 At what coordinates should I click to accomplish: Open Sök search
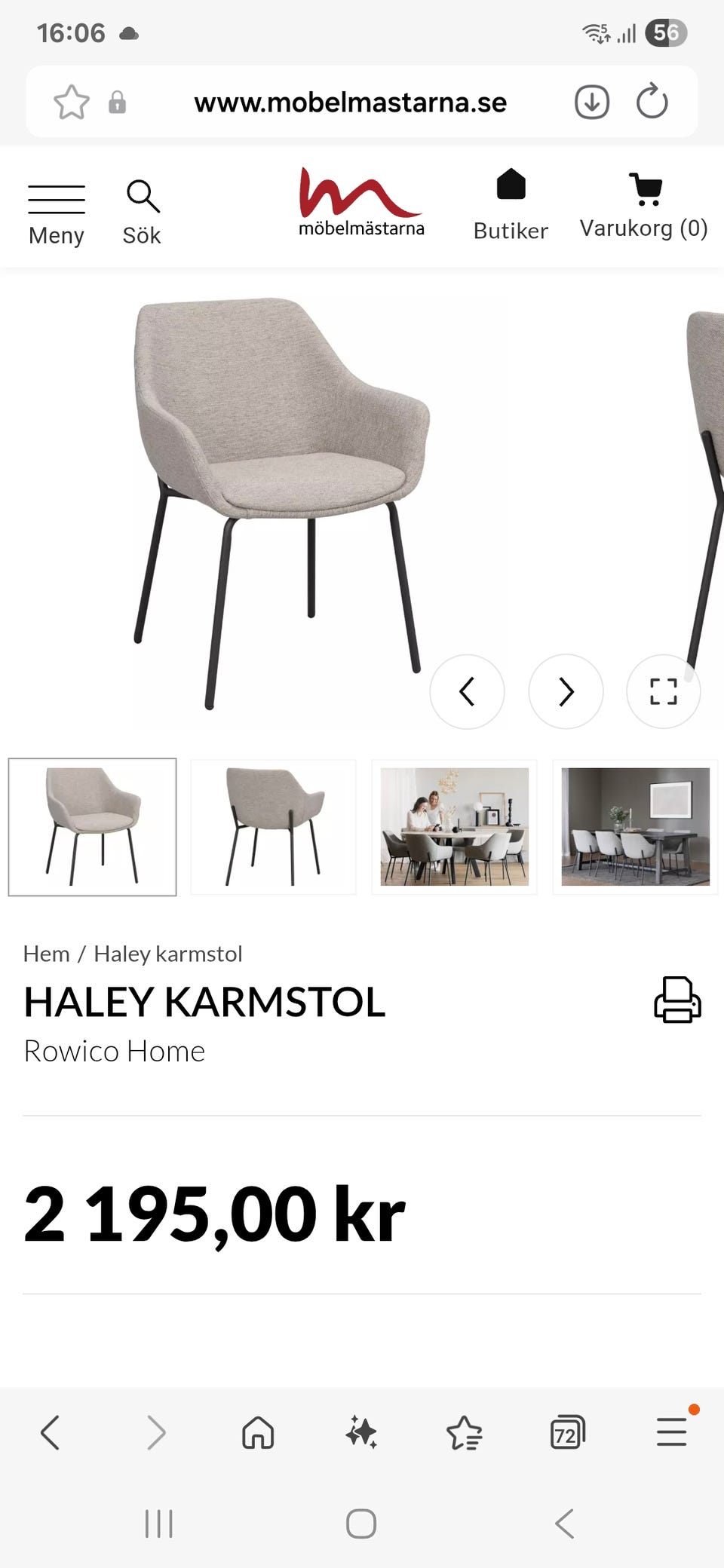tap(142, 210)
